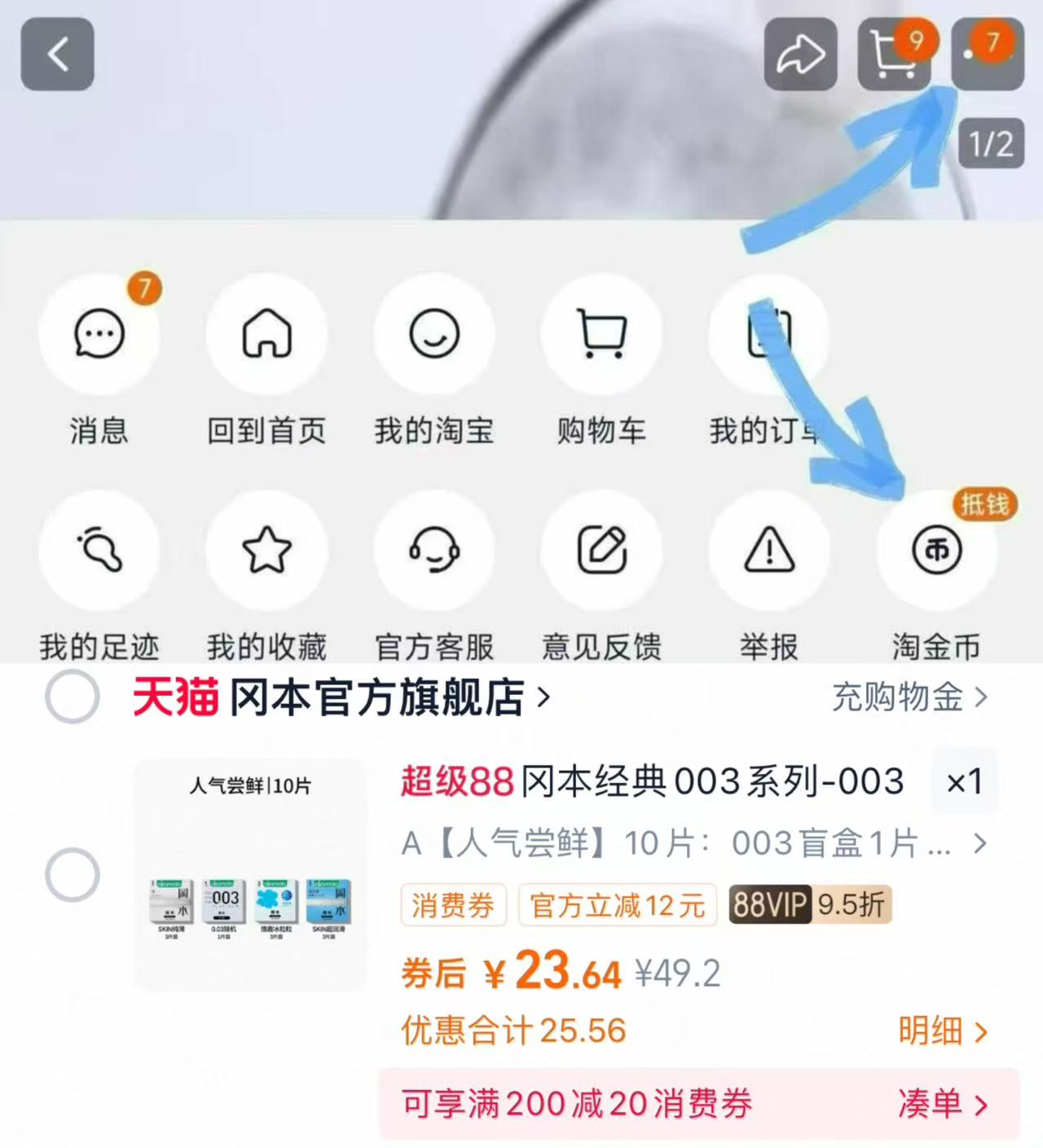Image resolution: width=1043 pixels, height=1148 pixels.
Task: Tap the back arrow at top left
Action: pyautogui.click(x=56, y=55)
